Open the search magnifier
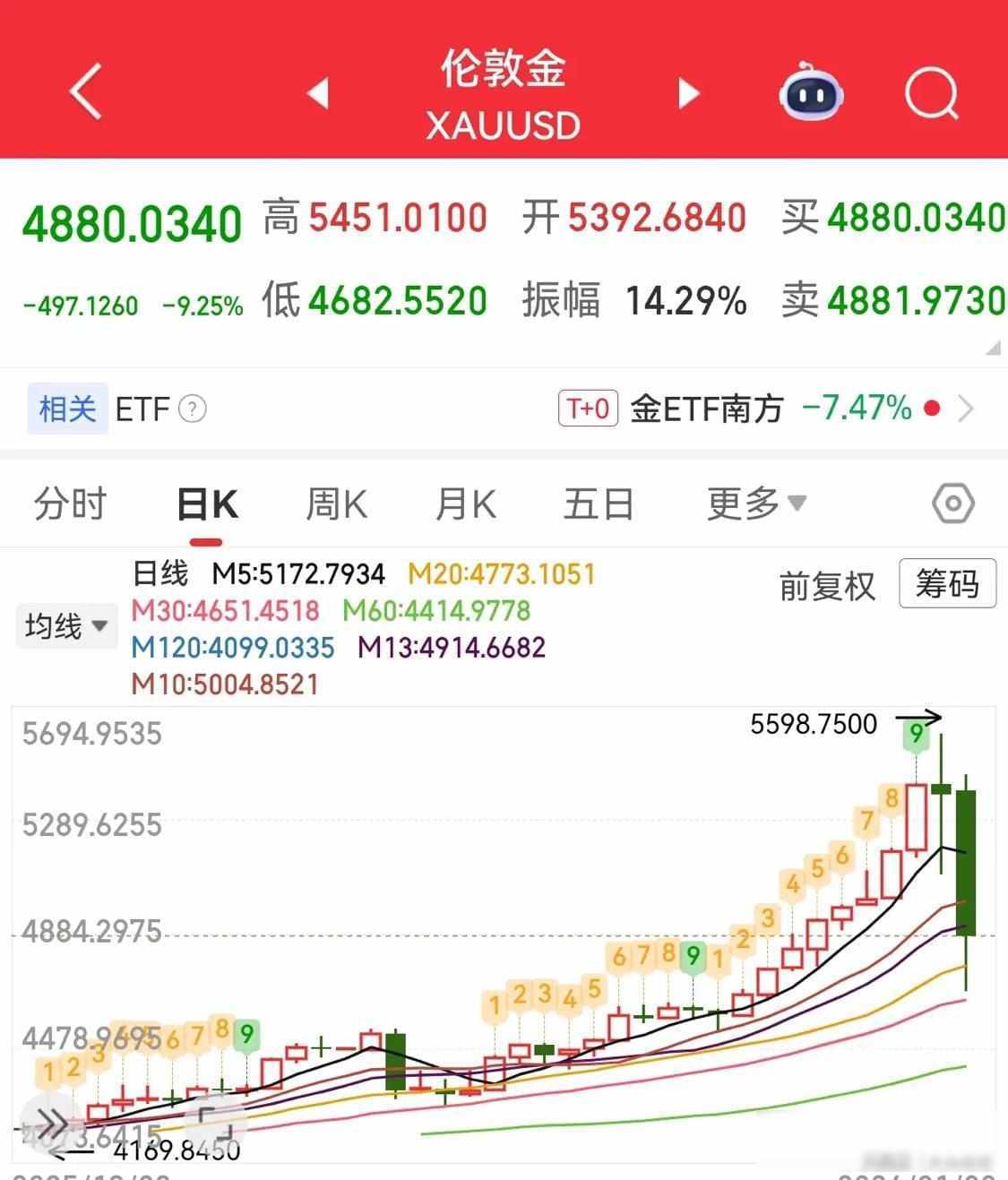1008x1180 pixels. (931, 93)
